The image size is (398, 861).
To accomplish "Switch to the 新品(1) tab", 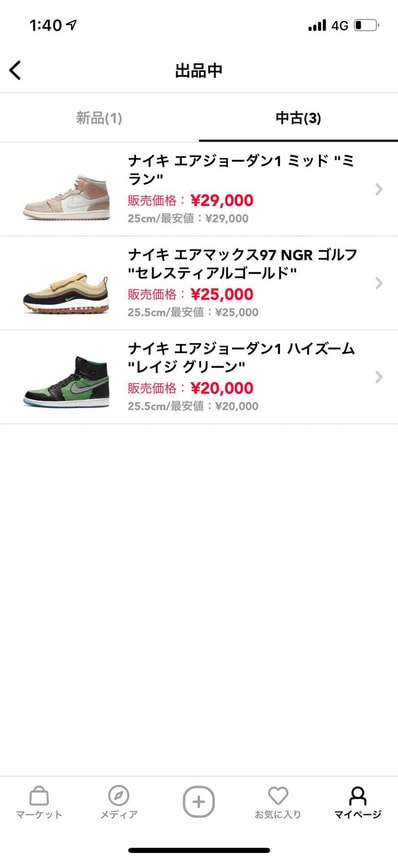I will [x=99, y=118].
